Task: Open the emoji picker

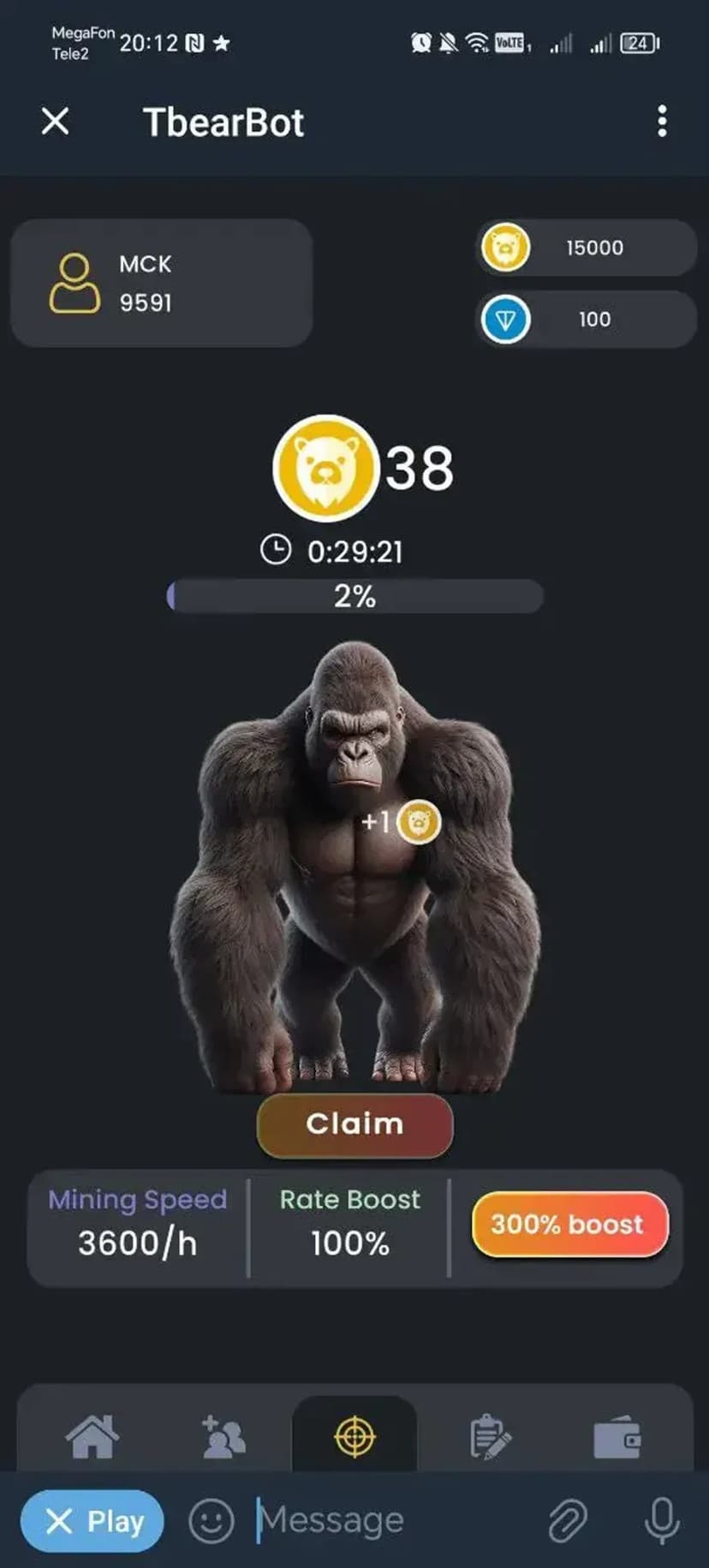Action: click(x=211, y=1521)
